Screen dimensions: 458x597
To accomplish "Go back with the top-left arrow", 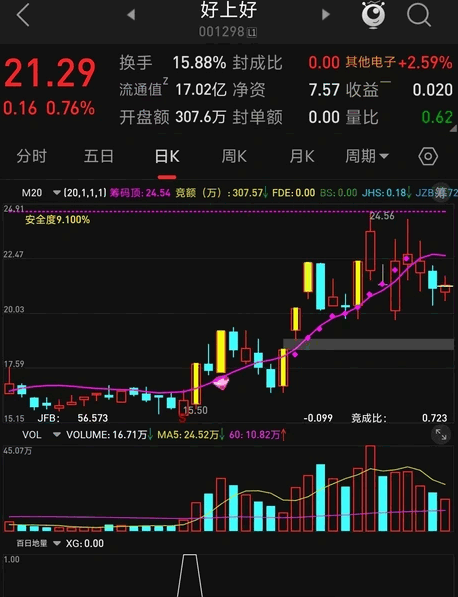I will point(23,15).
